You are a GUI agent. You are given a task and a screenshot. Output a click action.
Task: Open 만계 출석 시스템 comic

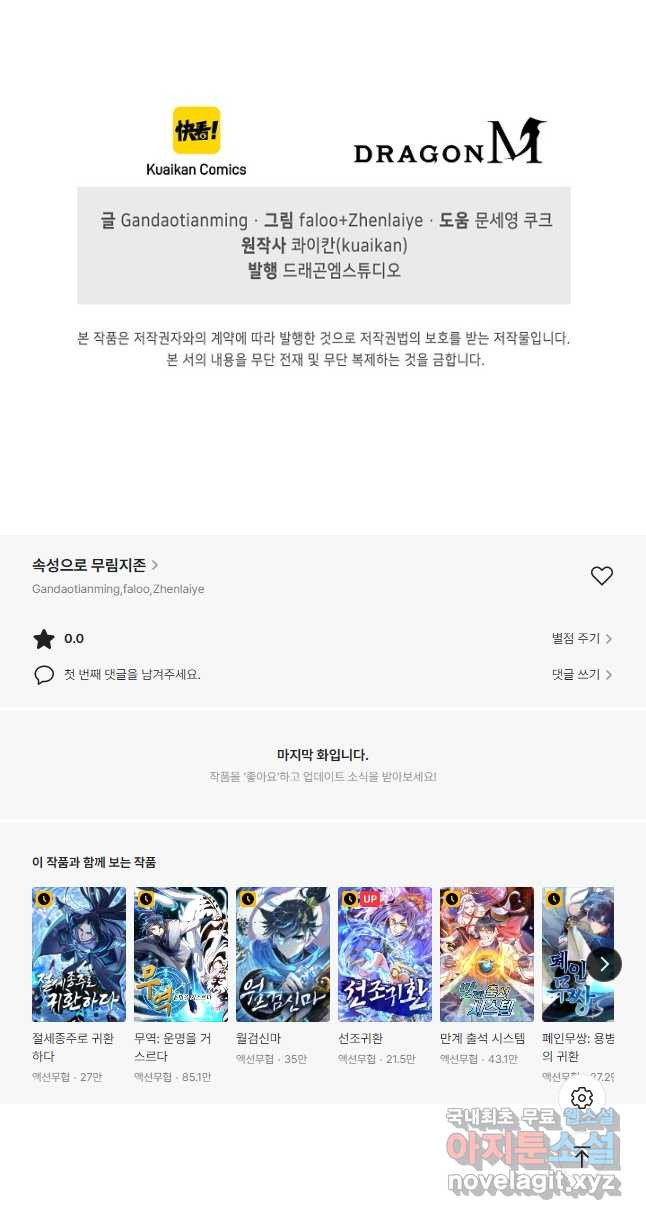(487, 954)
